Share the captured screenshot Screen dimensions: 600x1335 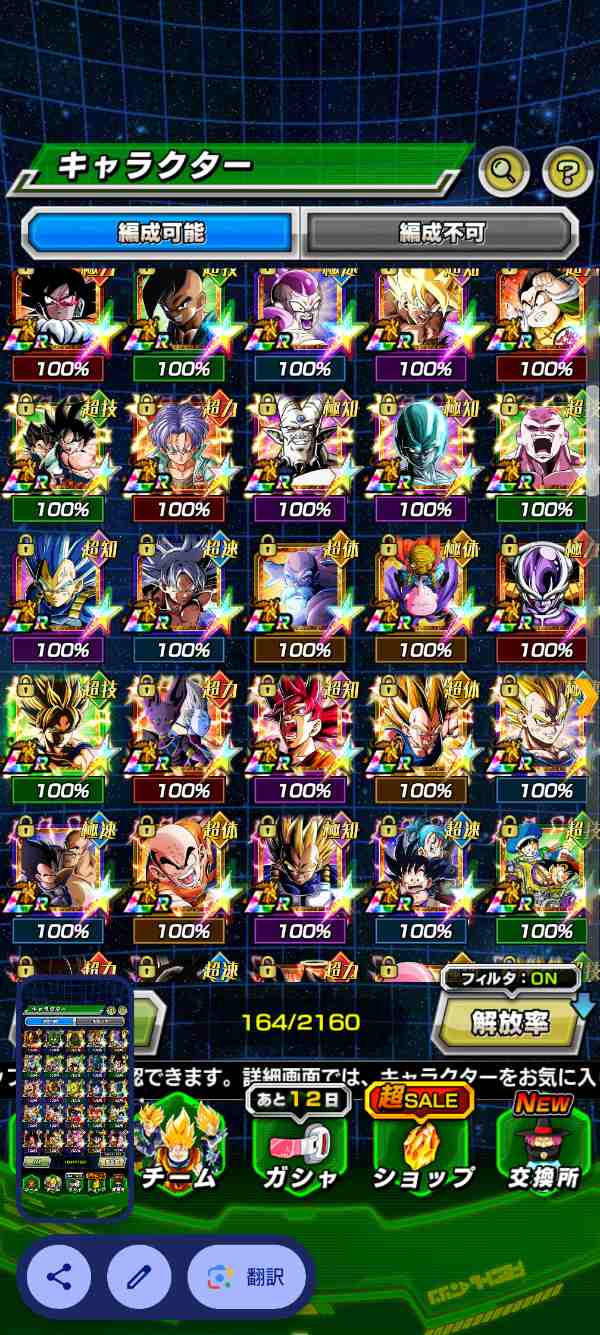coord(59,1277)
